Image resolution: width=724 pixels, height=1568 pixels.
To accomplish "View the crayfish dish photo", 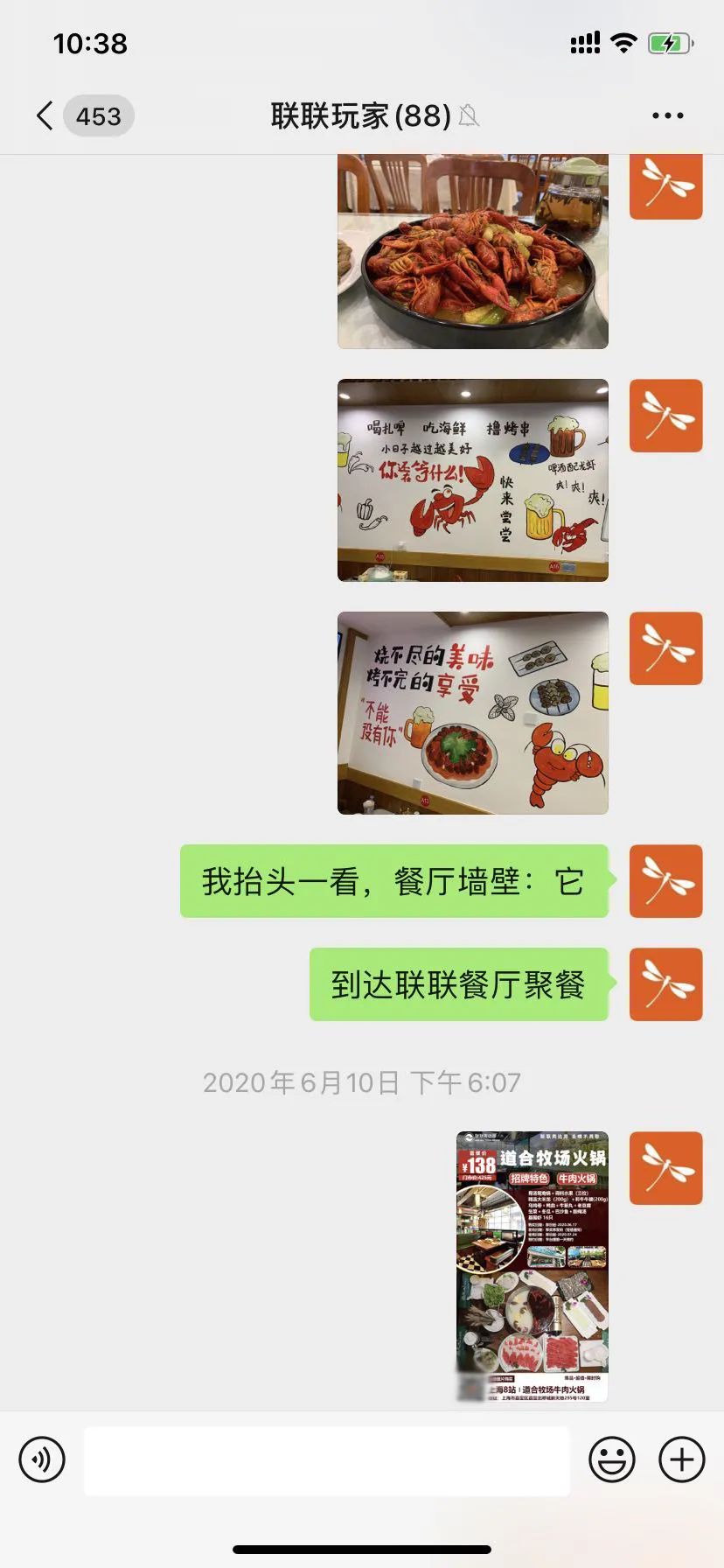I will (x=472, y=252).
